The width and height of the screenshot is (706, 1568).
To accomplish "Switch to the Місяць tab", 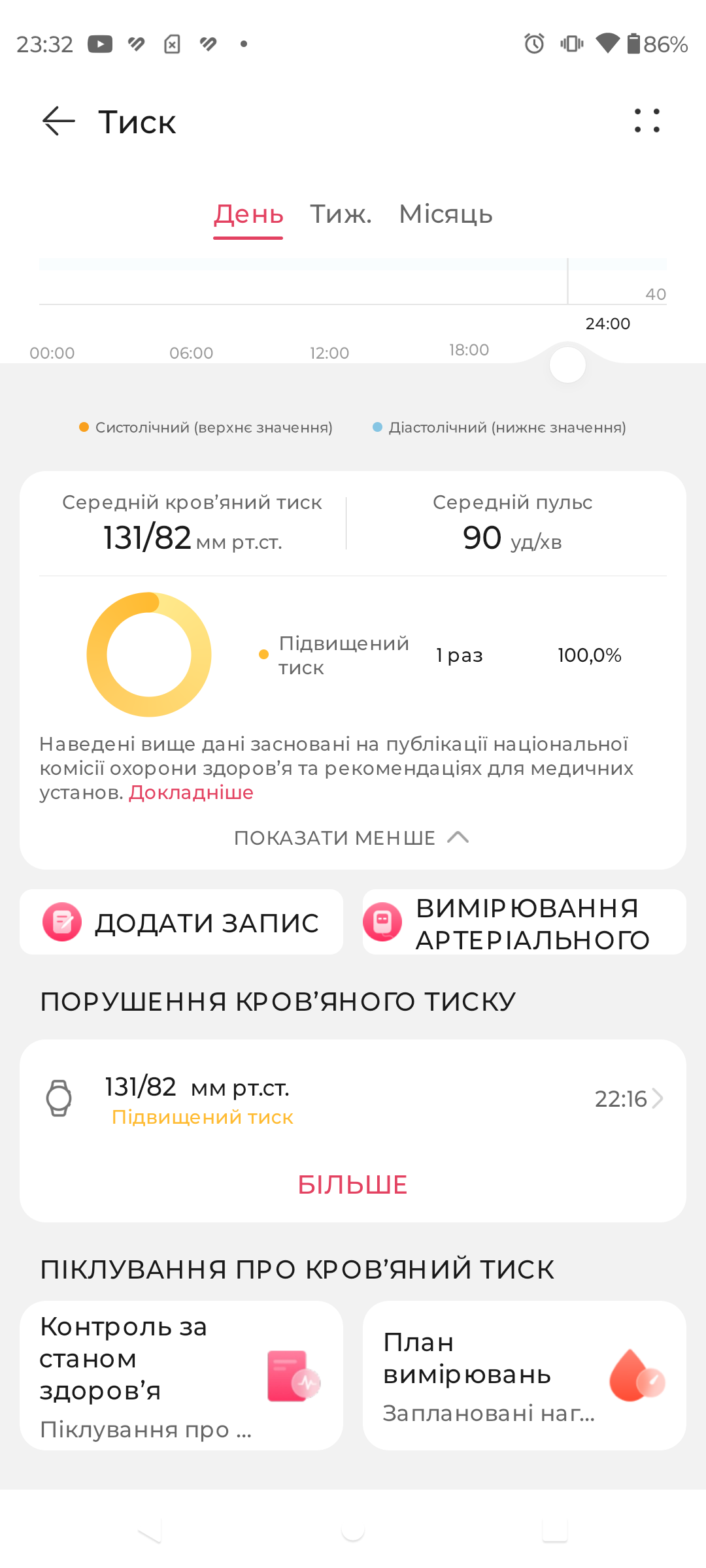I will tap(446, 214).
